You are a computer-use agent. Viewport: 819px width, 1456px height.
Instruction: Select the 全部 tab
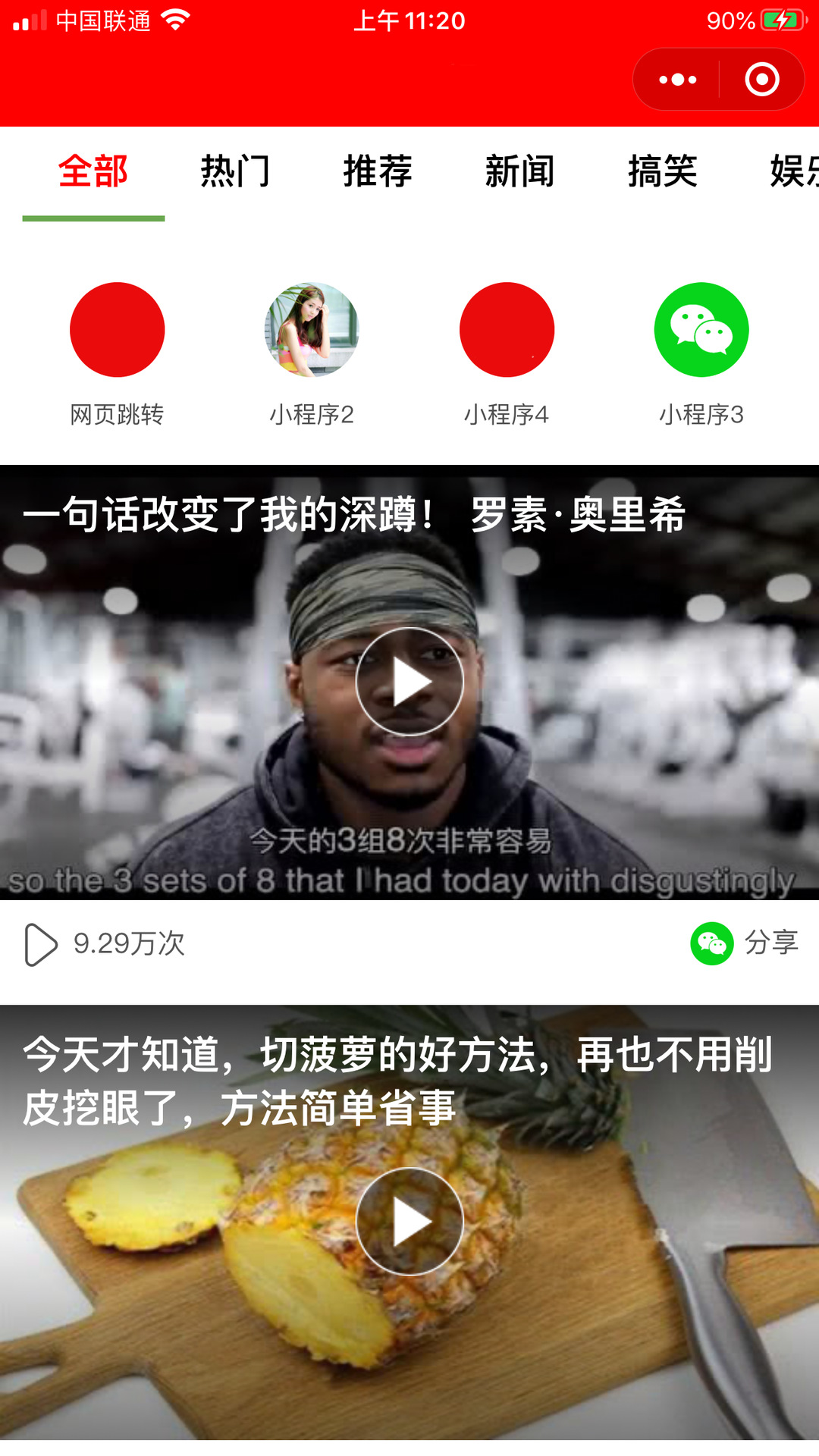[x=93, y=171]
